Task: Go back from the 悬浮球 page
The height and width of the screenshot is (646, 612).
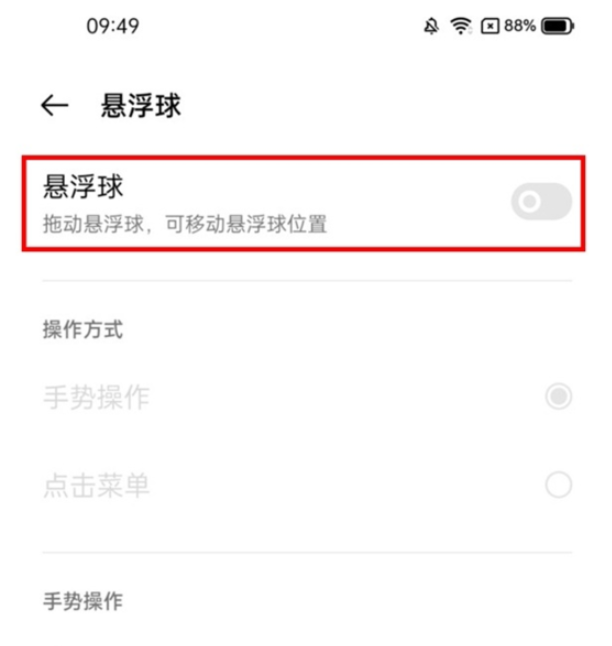Action: click(x=54, y=106)
